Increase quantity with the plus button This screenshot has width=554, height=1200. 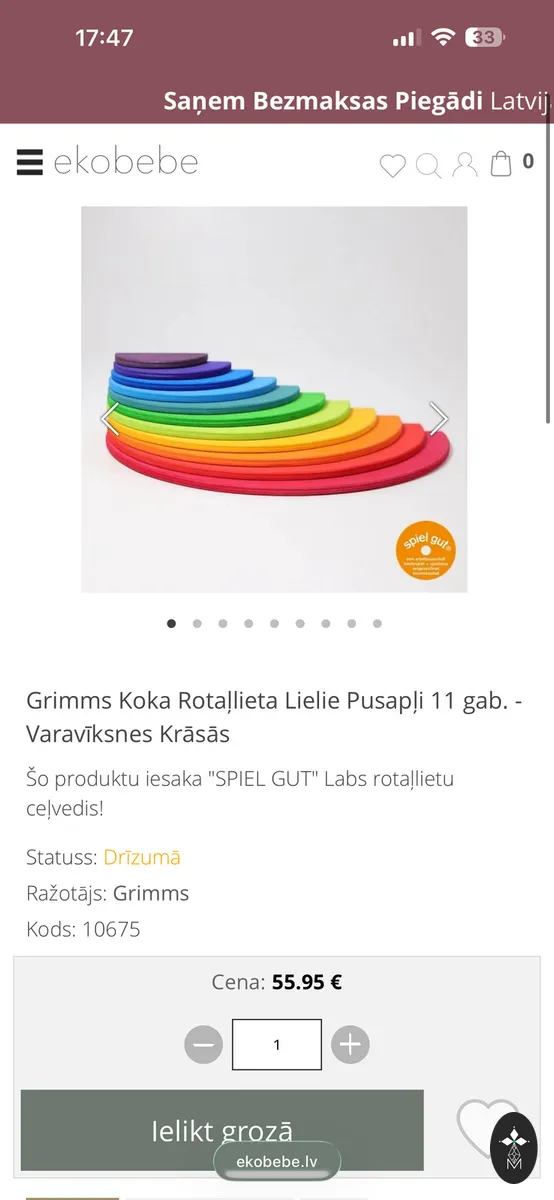point(350,1045)
